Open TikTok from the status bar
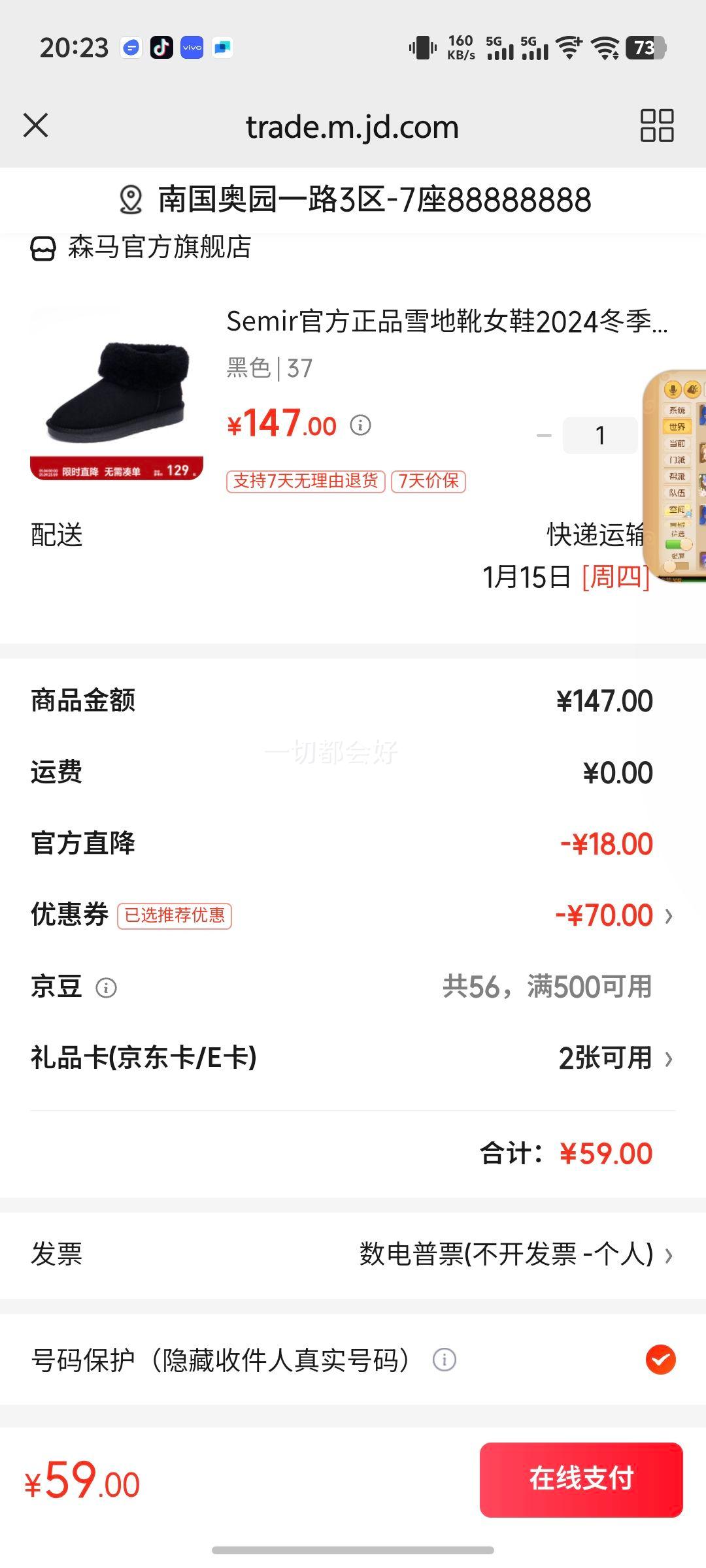706x1568 pixels. (x=161, y=46)
